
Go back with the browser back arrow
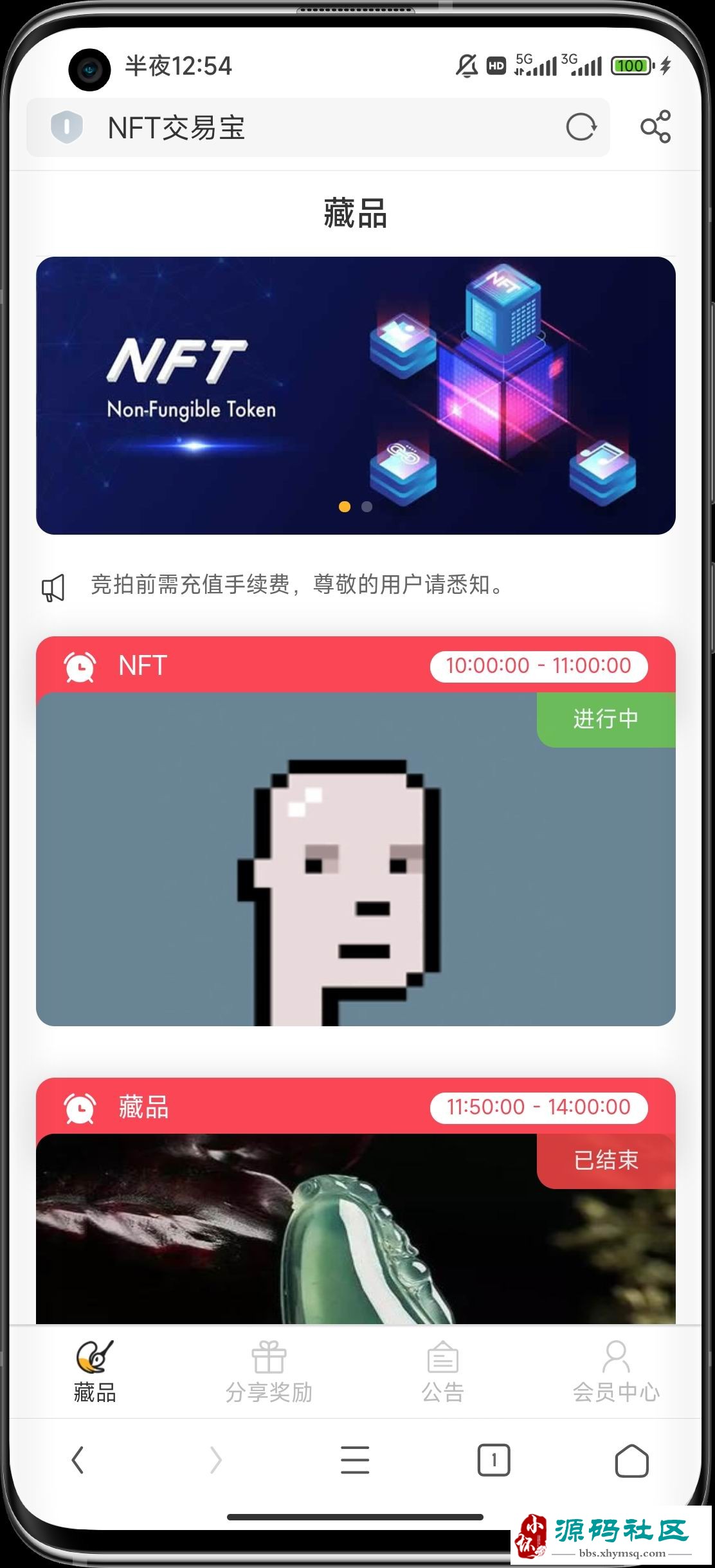(x=78, y=1460)
